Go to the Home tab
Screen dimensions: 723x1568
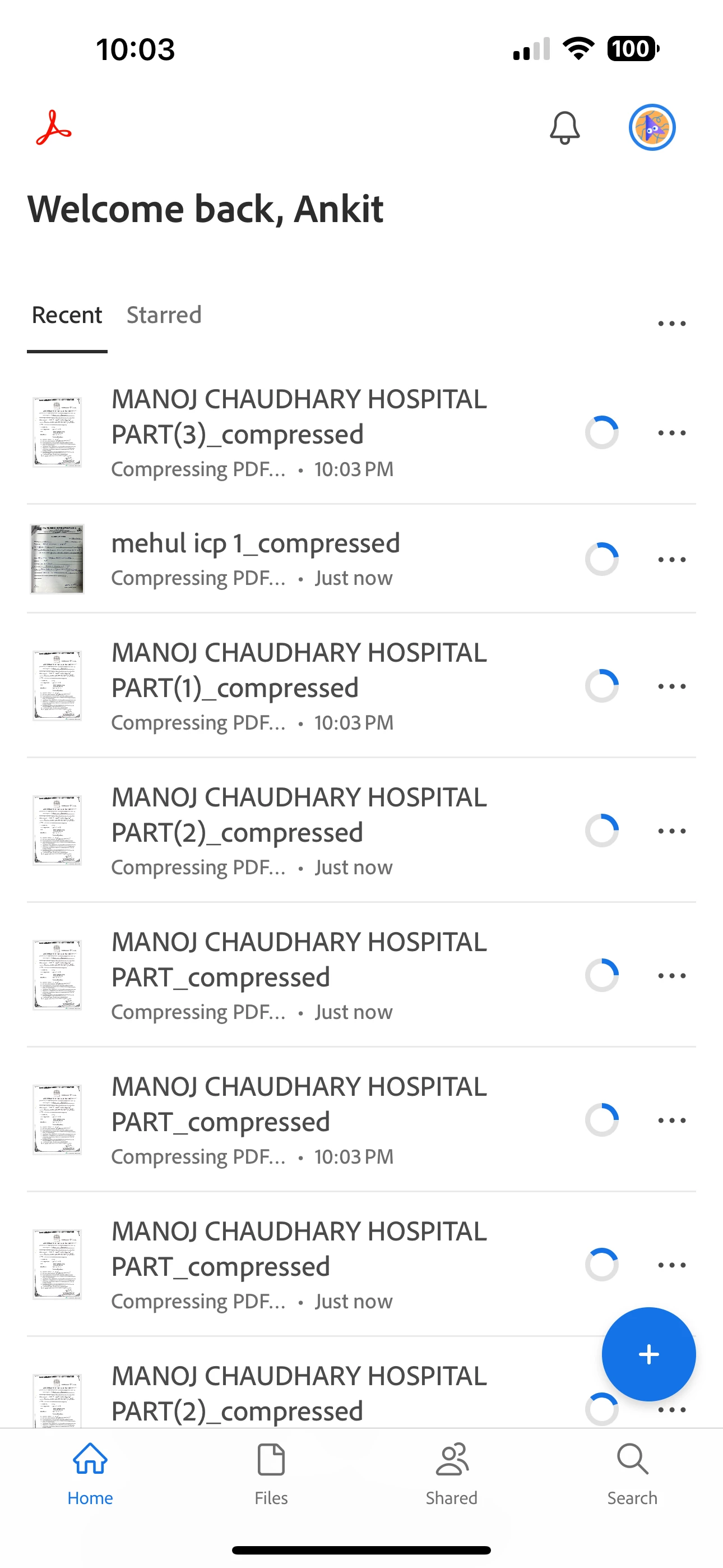pyautogui.click(x=90, y=1473)
